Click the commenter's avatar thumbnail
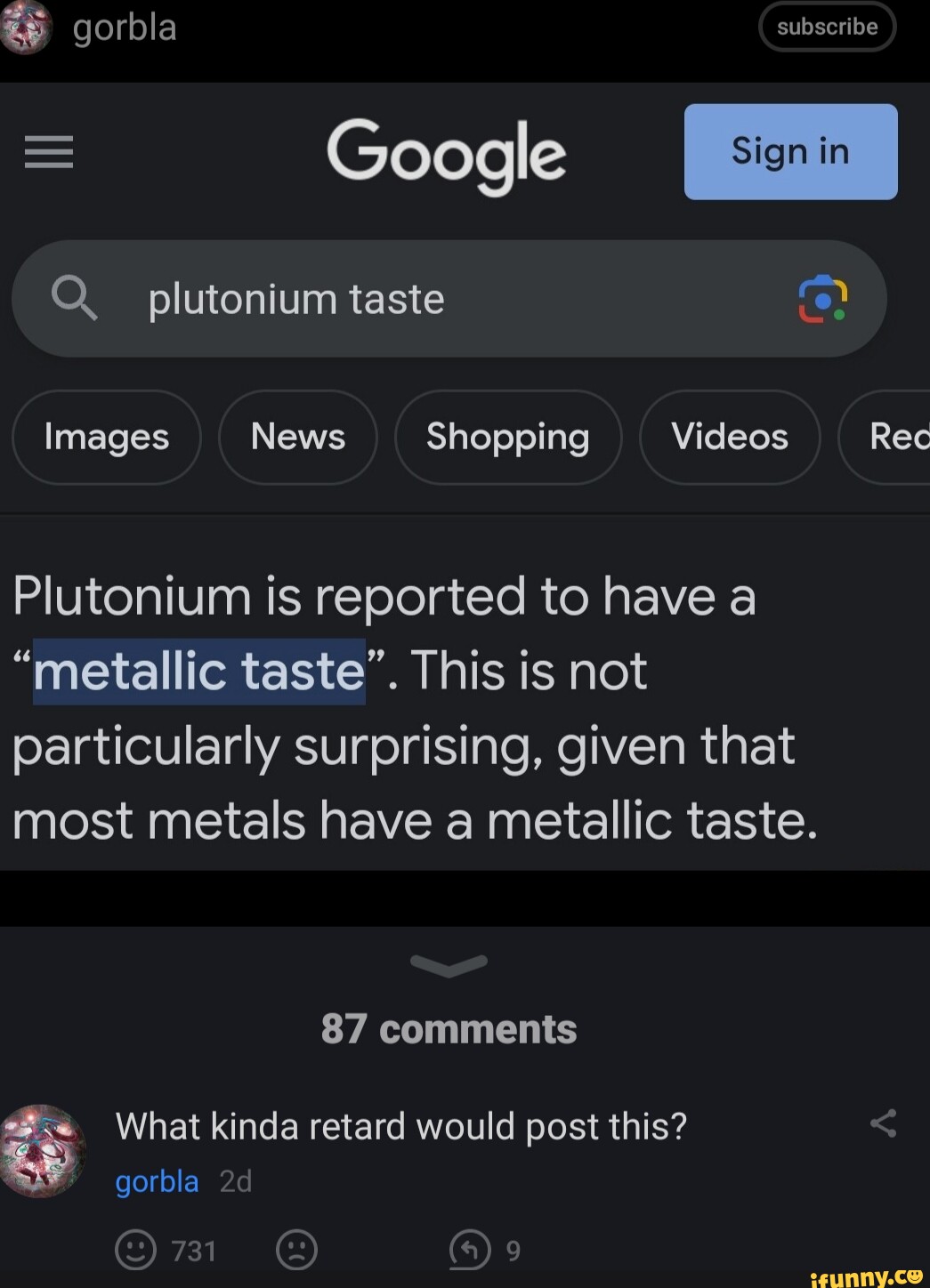 pyautogui.click(x=42, y=1152)
